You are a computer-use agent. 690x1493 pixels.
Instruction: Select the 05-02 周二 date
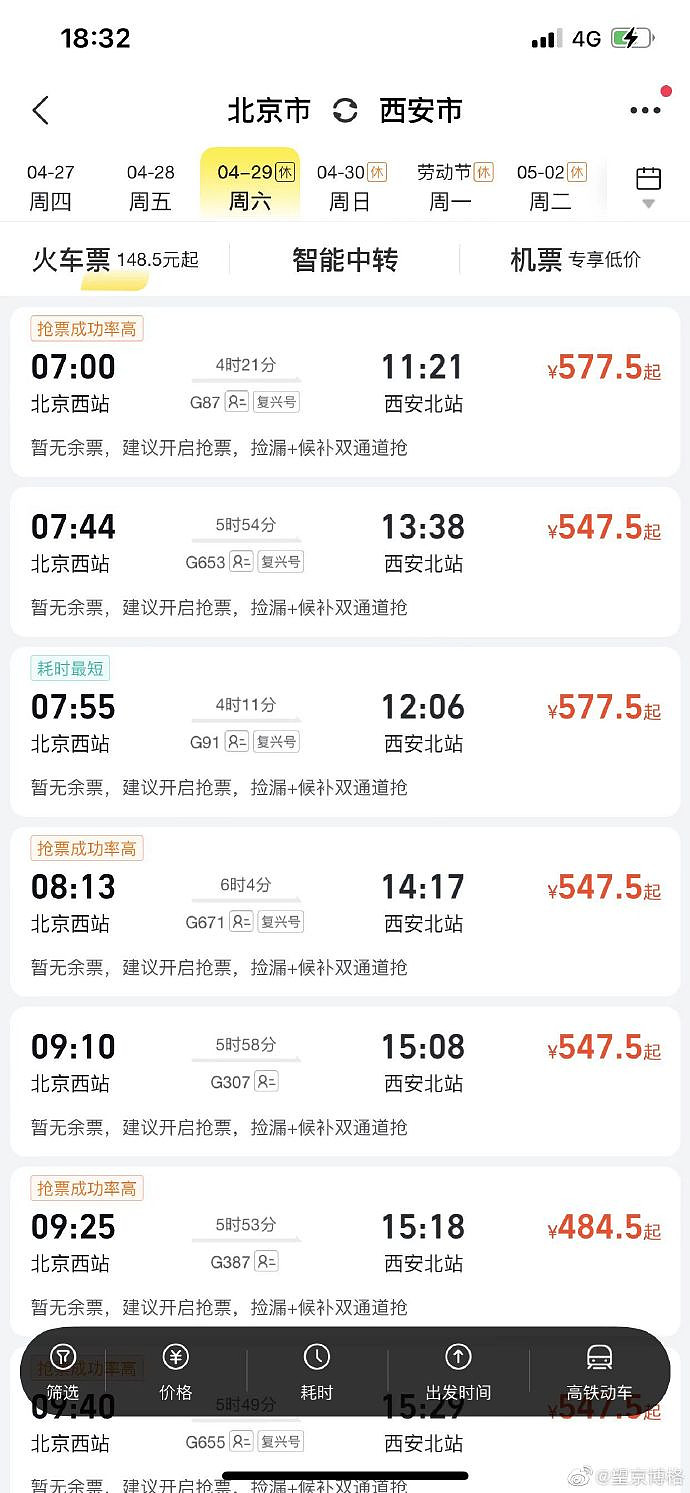coord(551,187)
